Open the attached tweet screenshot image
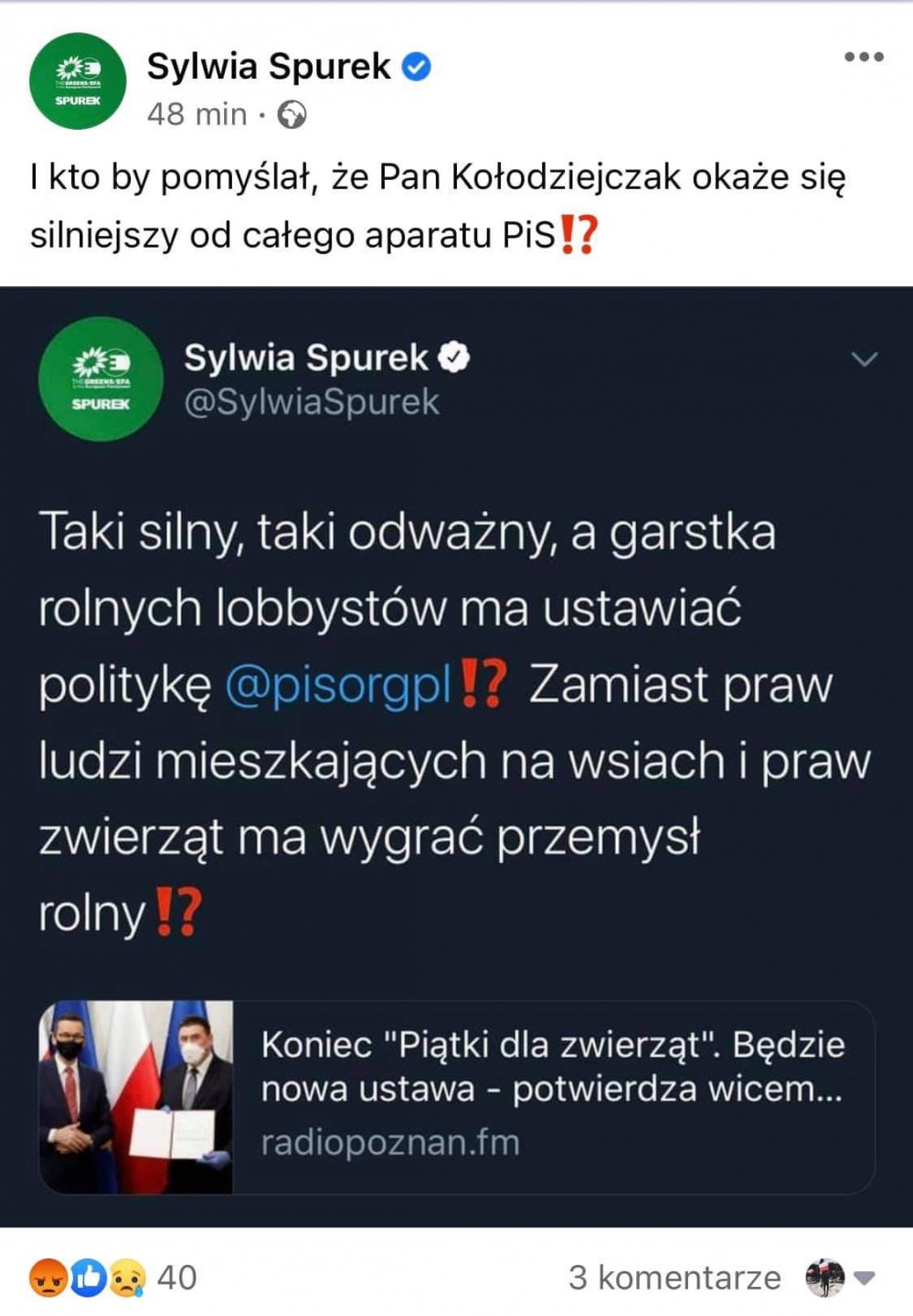This screenshot has width=913, height=1316. click(456, 755)
